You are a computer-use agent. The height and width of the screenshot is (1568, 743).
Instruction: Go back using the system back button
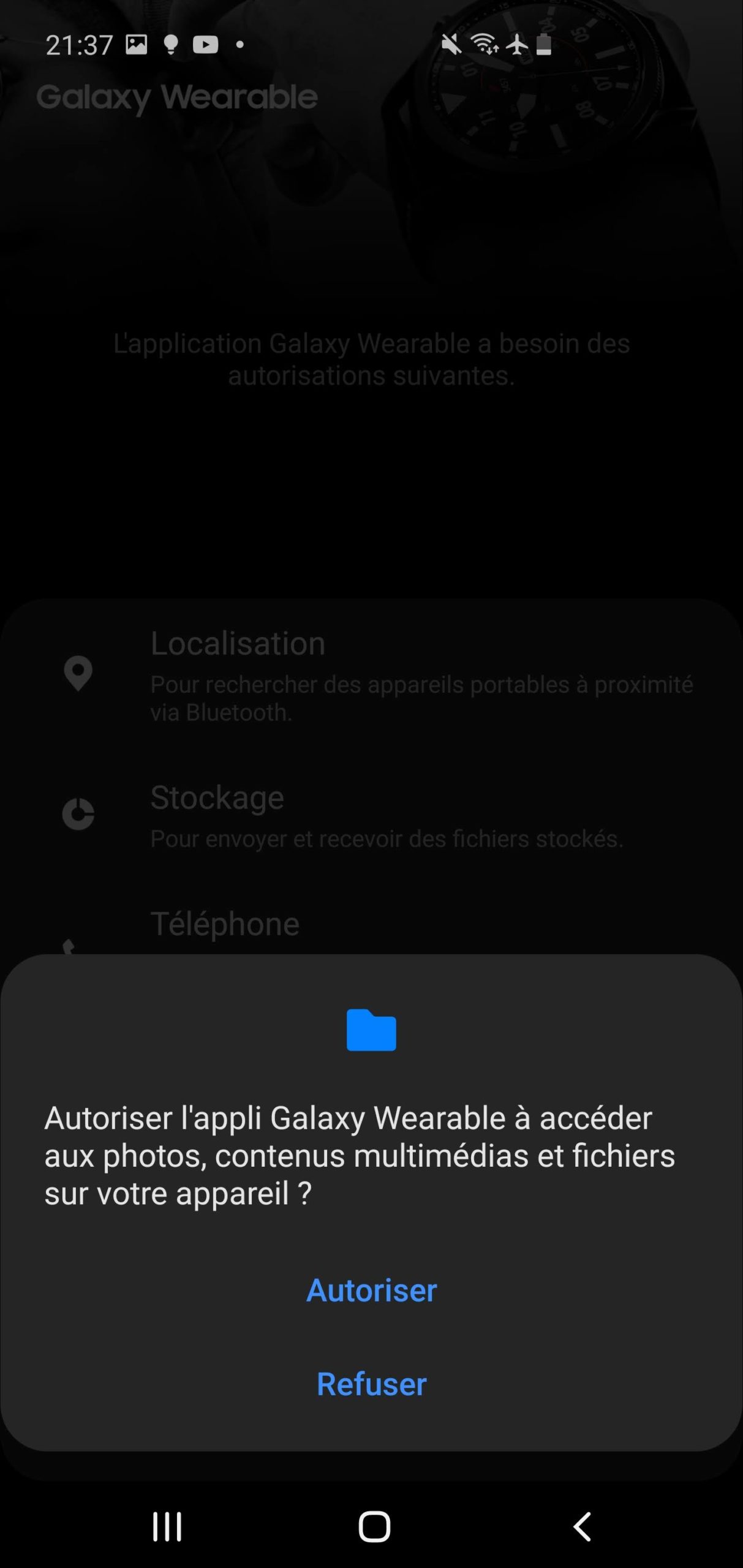tap(582, 1526)
